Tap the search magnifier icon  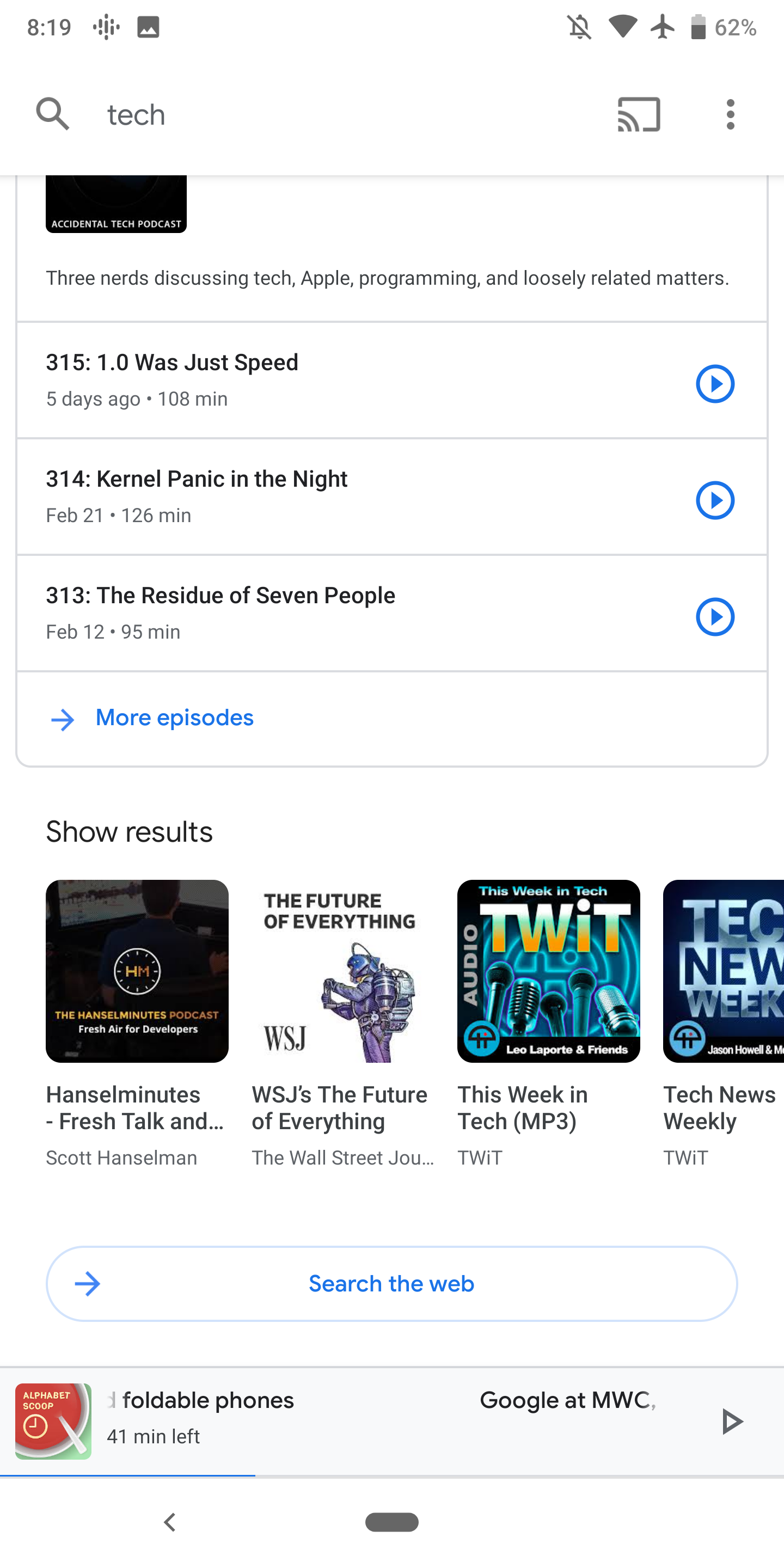point(52,114)
